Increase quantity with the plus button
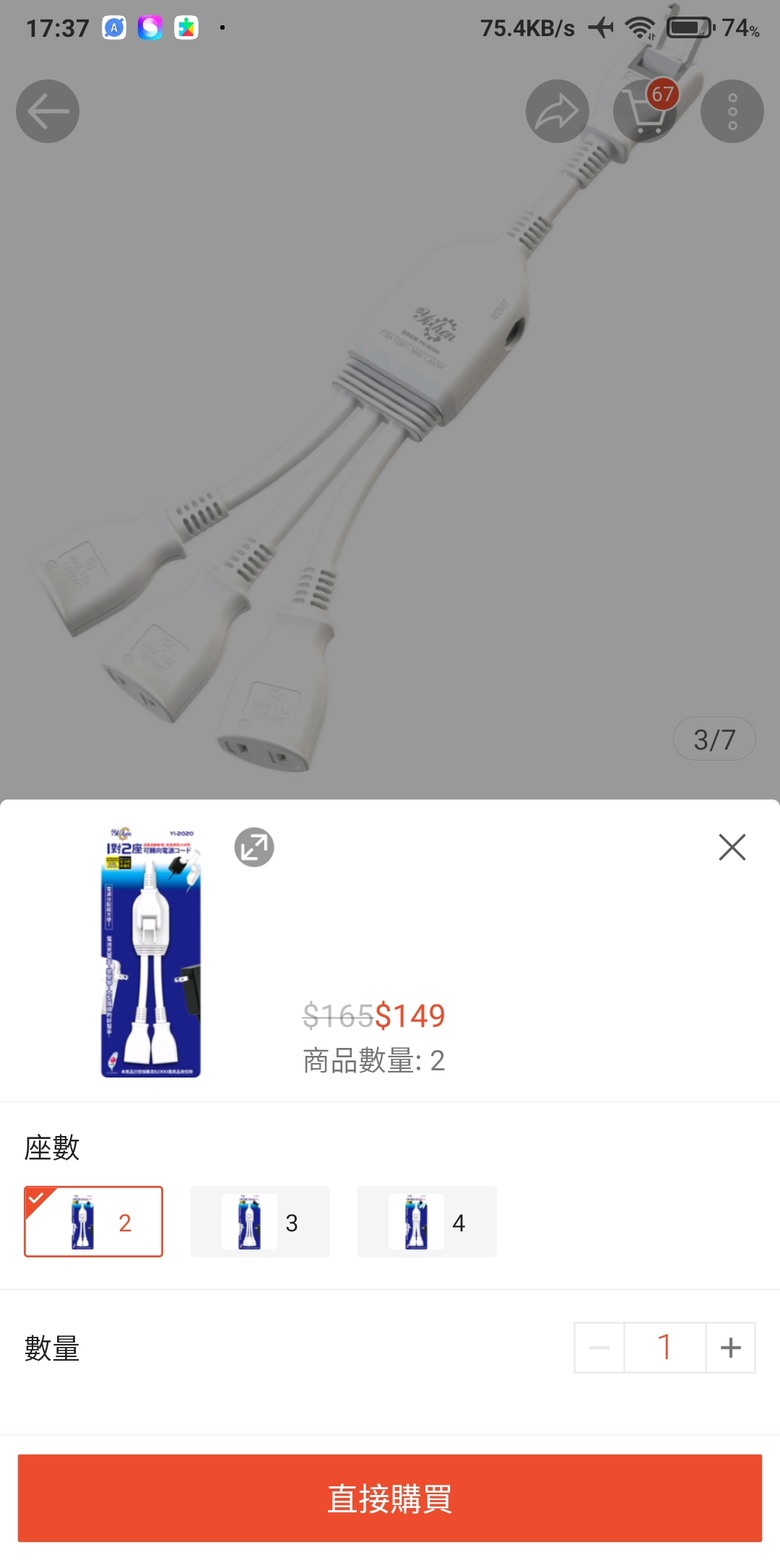This screenshot has height=1560, width=780. point(730,1347)
